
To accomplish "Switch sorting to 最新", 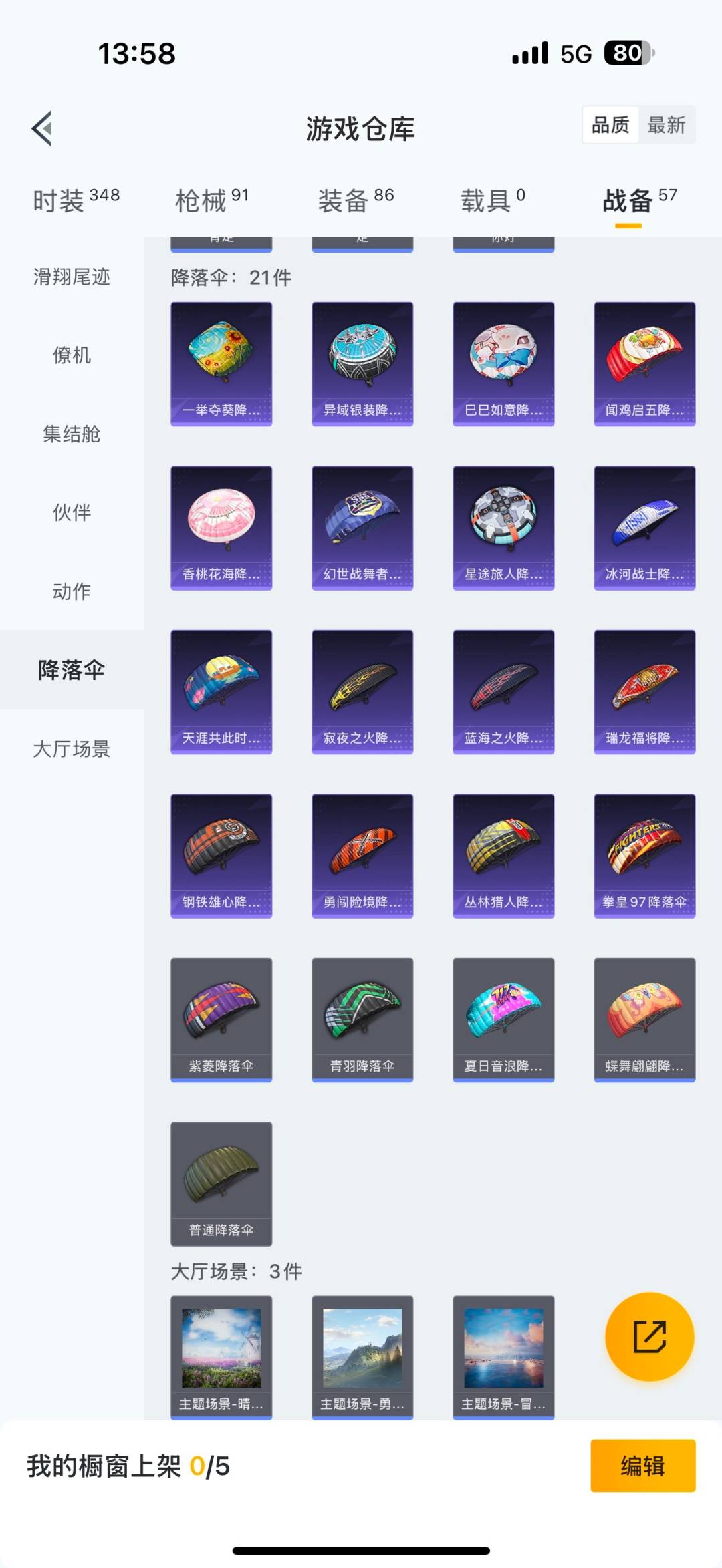I will pos(667,125).
